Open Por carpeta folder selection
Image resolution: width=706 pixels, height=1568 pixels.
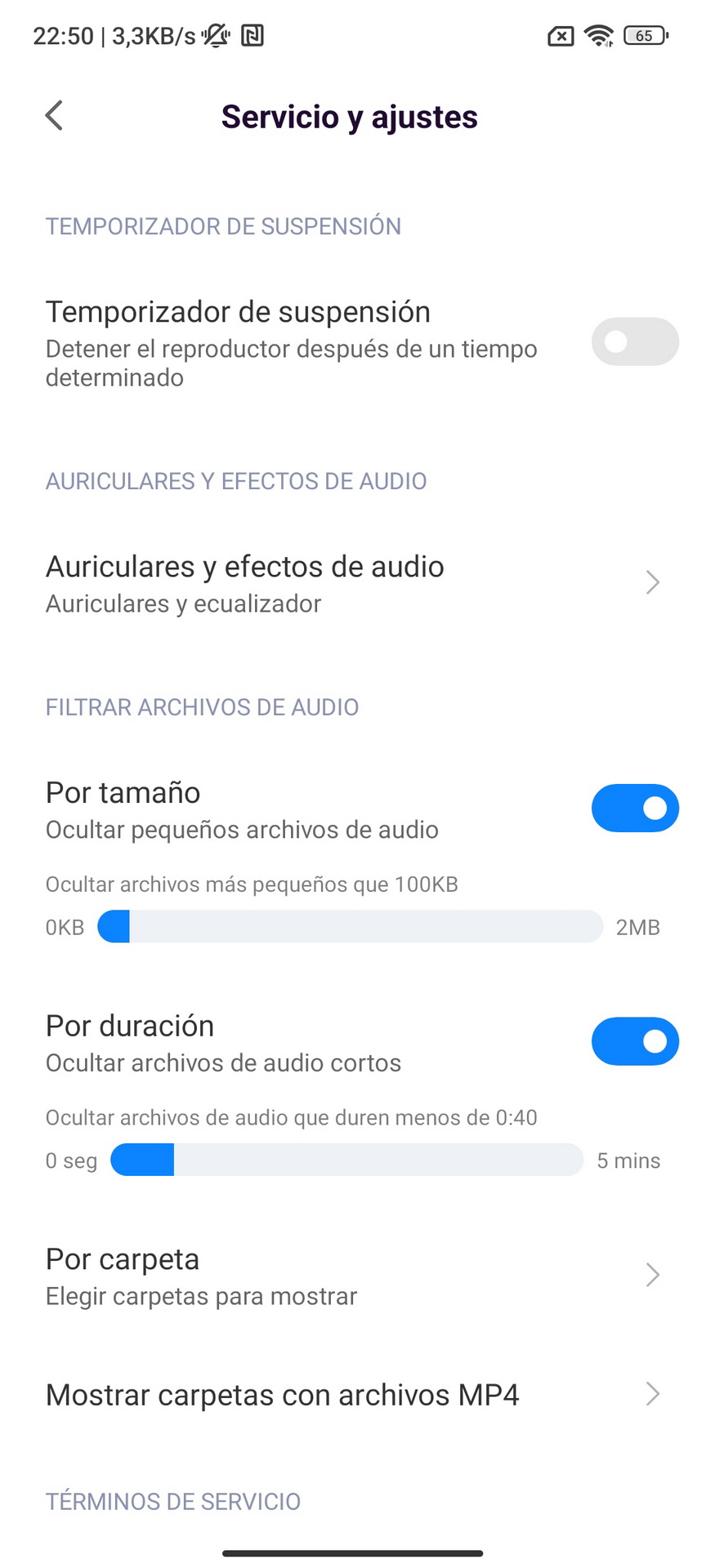353,1276
